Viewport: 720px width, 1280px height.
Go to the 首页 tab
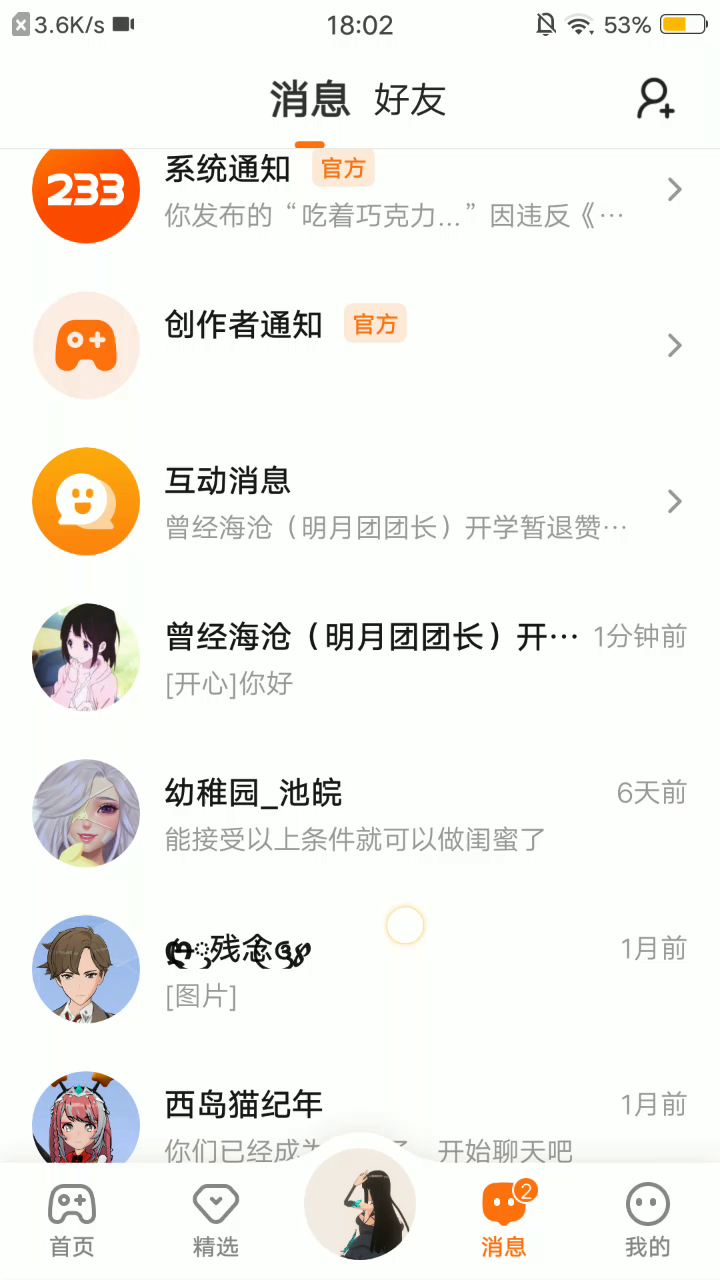pos(72,1220)
